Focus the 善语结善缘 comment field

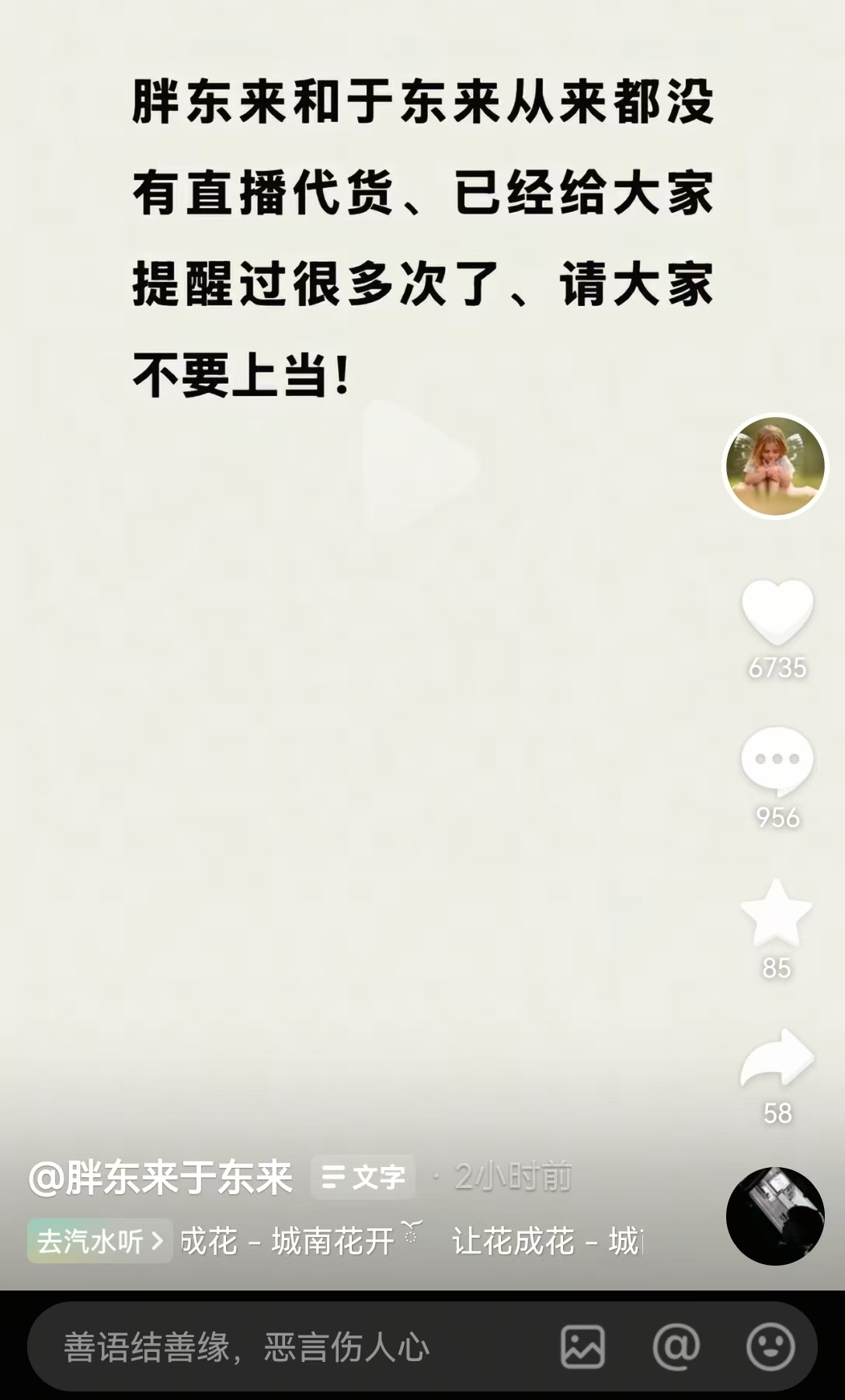click(x=247, y=1347)
